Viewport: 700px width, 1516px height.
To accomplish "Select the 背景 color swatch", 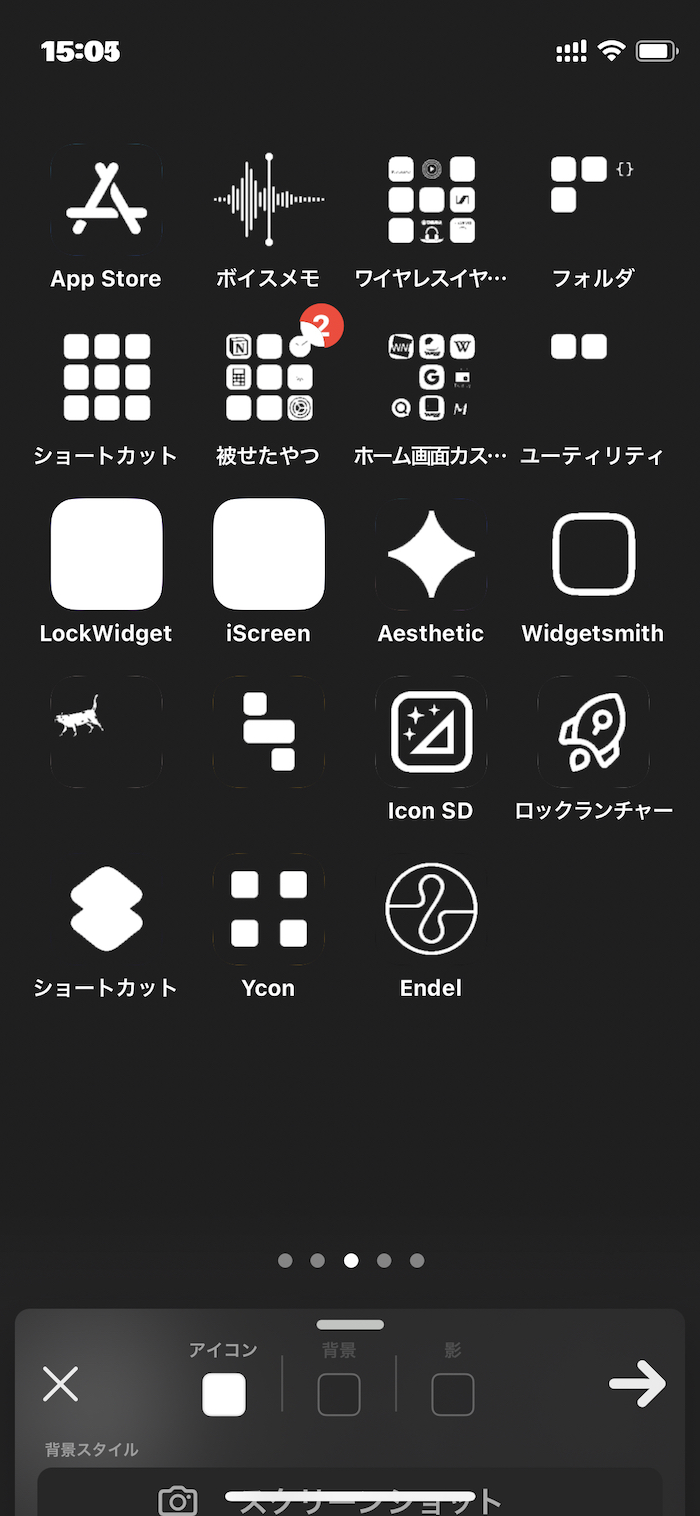I will point(339,1394).
